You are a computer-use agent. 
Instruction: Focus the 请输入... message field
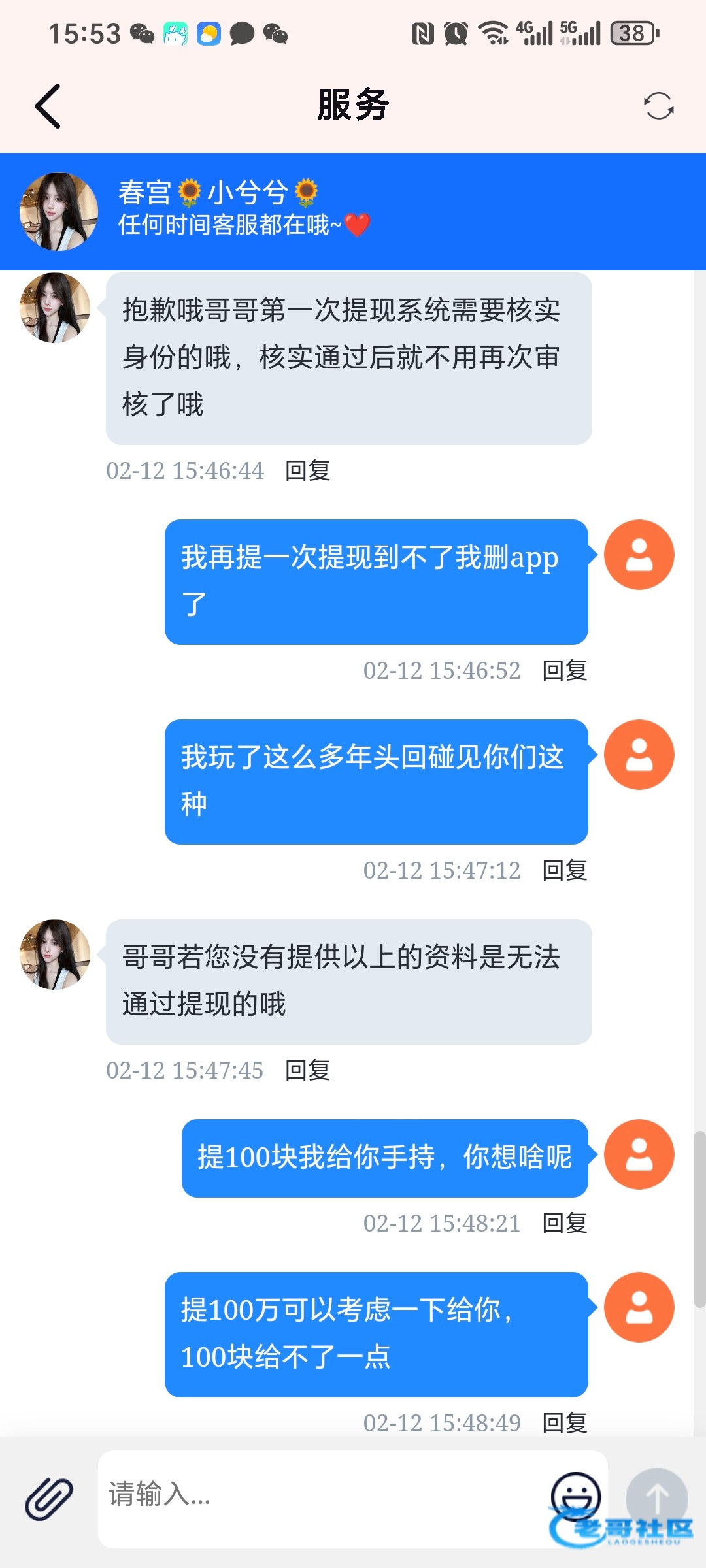(x=320, y=1495)
